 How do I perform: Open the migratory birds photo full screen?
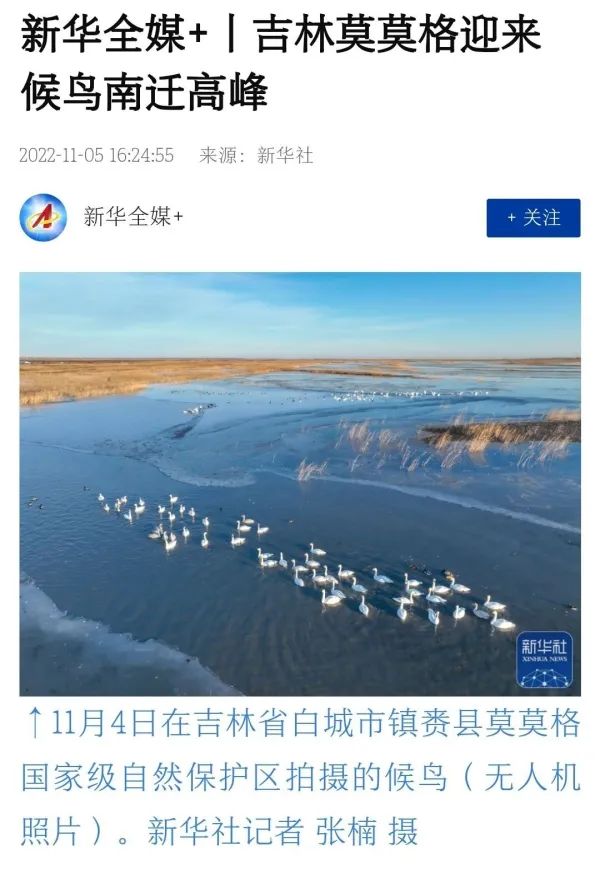[x=300, y=483]
